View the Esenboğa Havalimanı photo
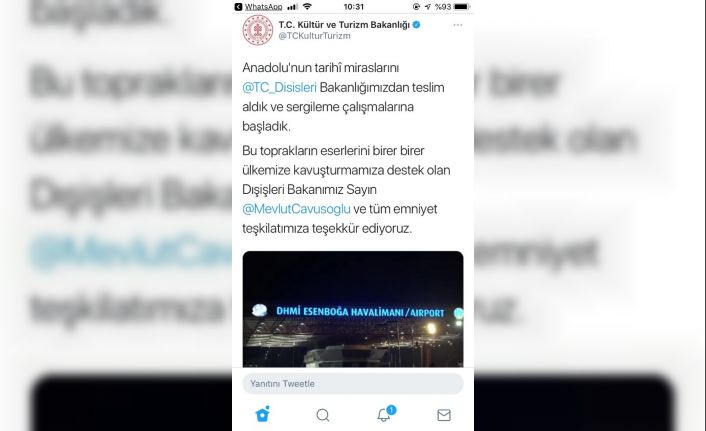 click(x=352, y=308)
